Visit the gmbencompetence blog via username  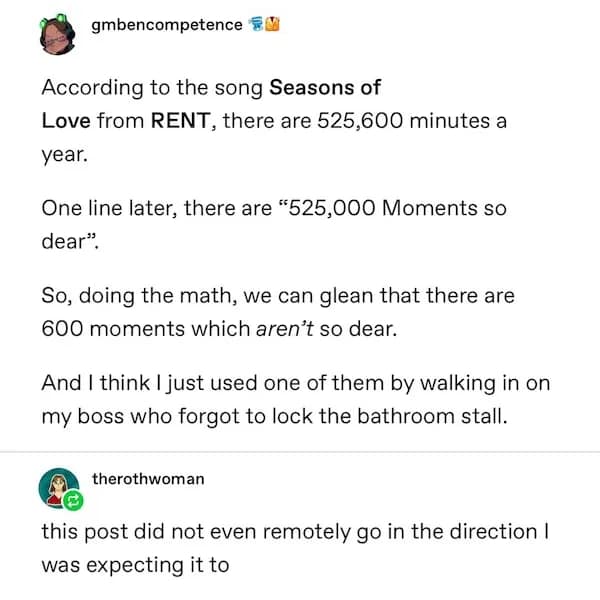click(x=166, y=24)
